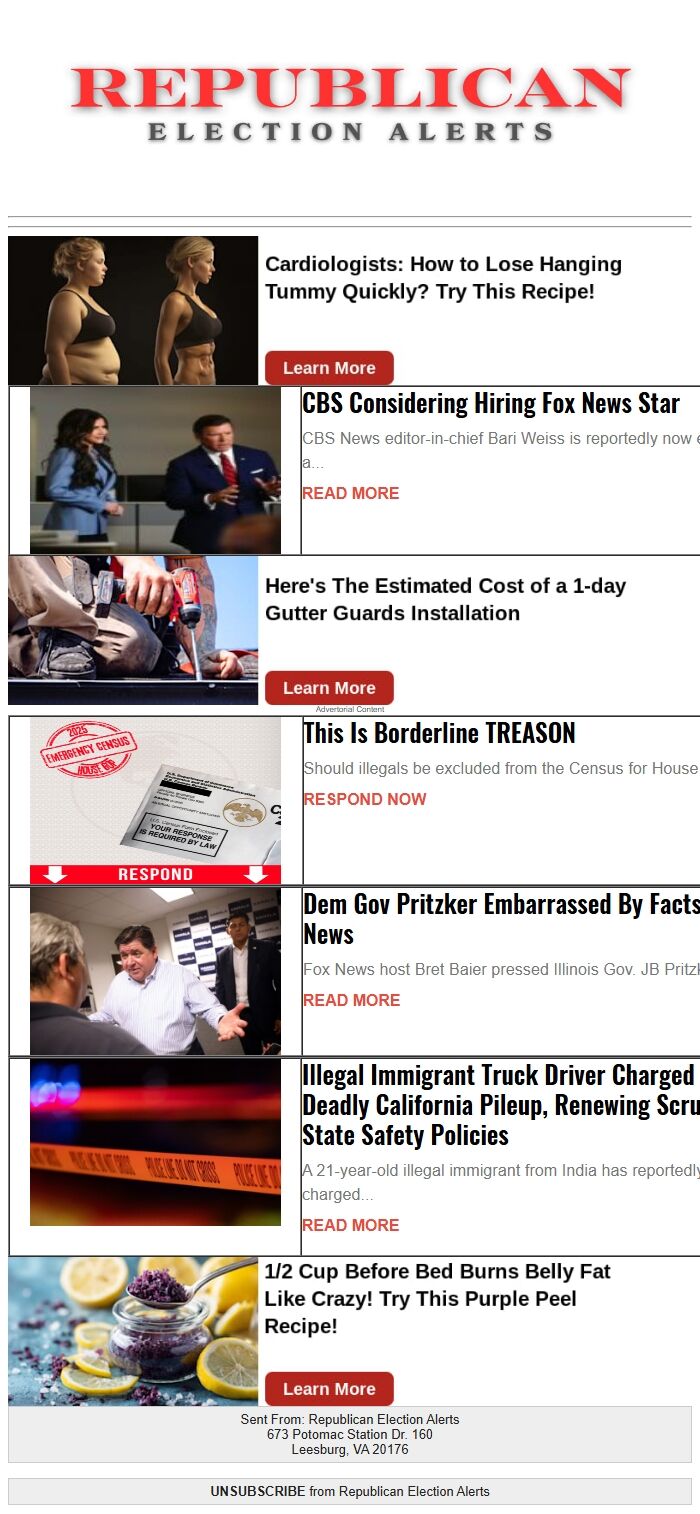Viewport: 700px width, 1514px height.
Task: Read more on the California pileup story
Action: pyautogui.click(x=351, y=1225)
